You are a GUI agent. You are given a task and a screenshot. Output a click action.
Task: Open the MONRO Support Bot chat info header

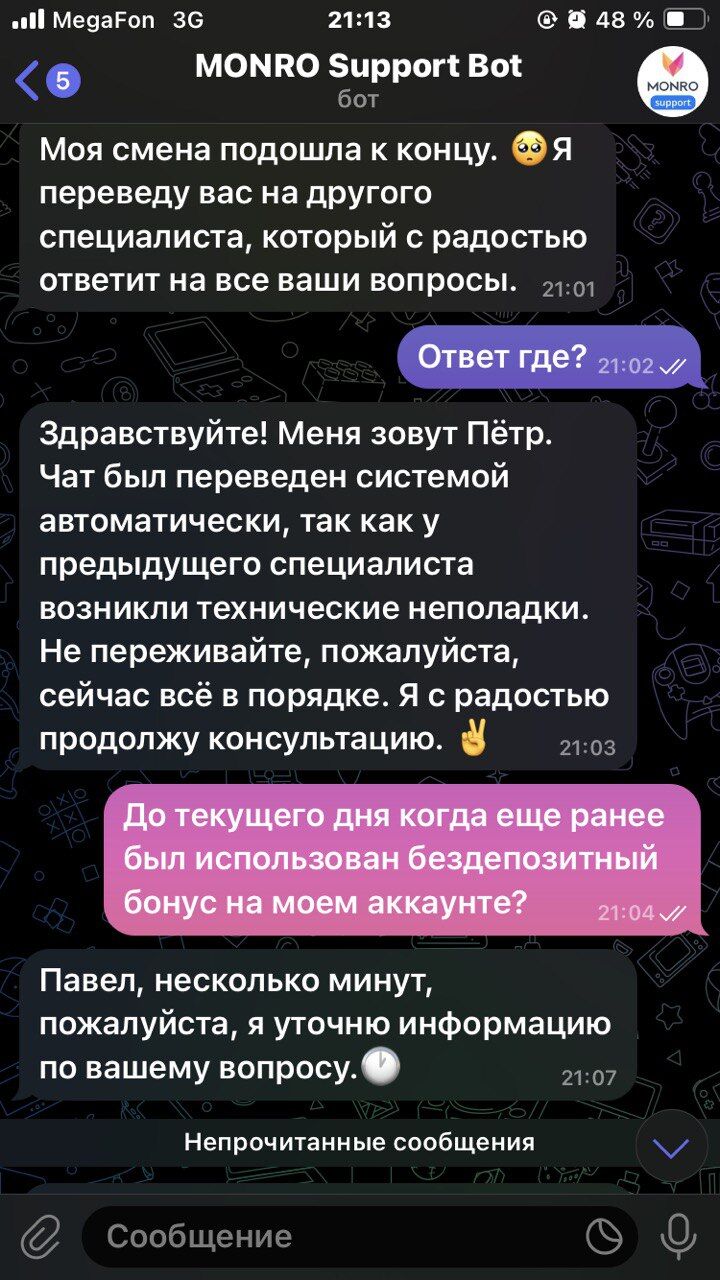[358, 79]
